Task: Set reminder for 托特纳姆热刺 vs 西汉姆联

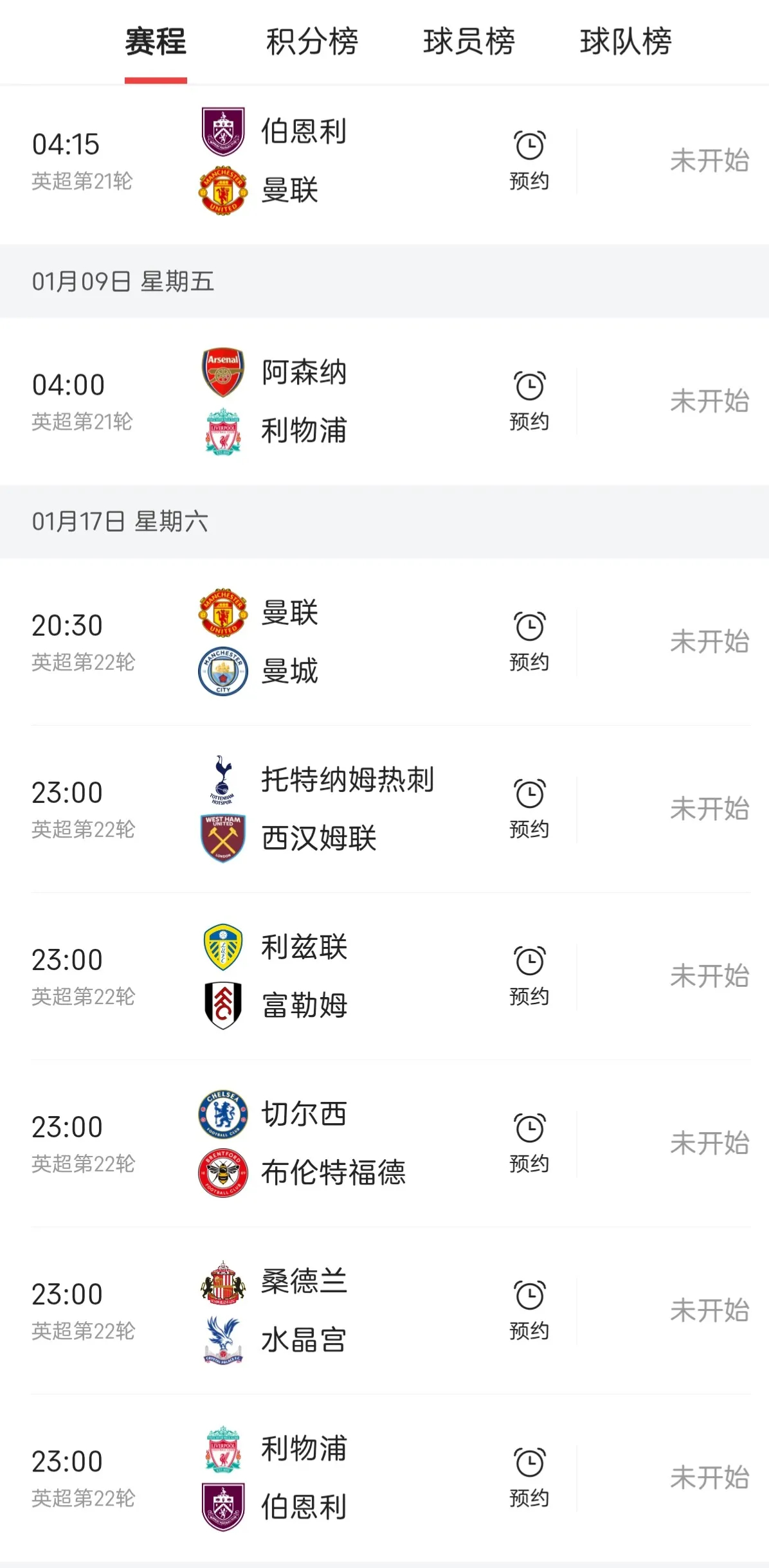Action: tap(529, 809)
